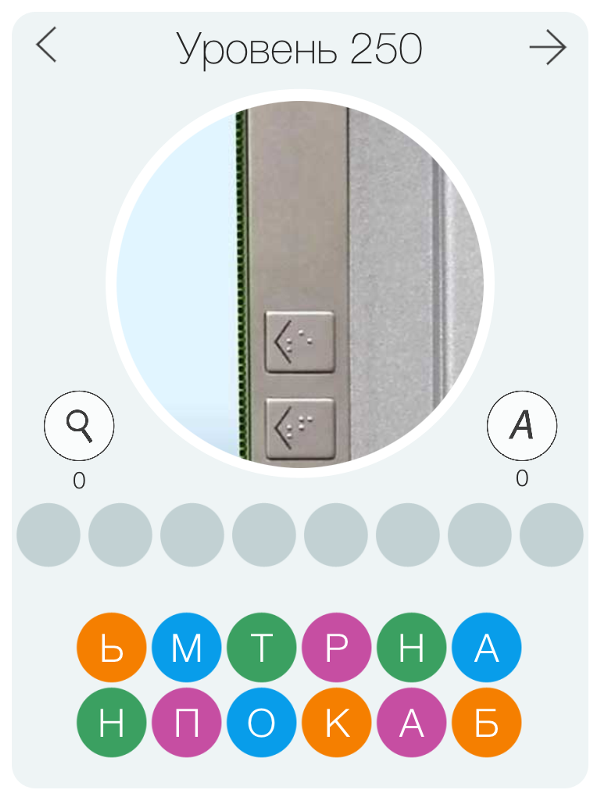The height and width of the screenshot is (800, 600).
Task: Use the magnifier zoom hint
Action: [79, 426]
